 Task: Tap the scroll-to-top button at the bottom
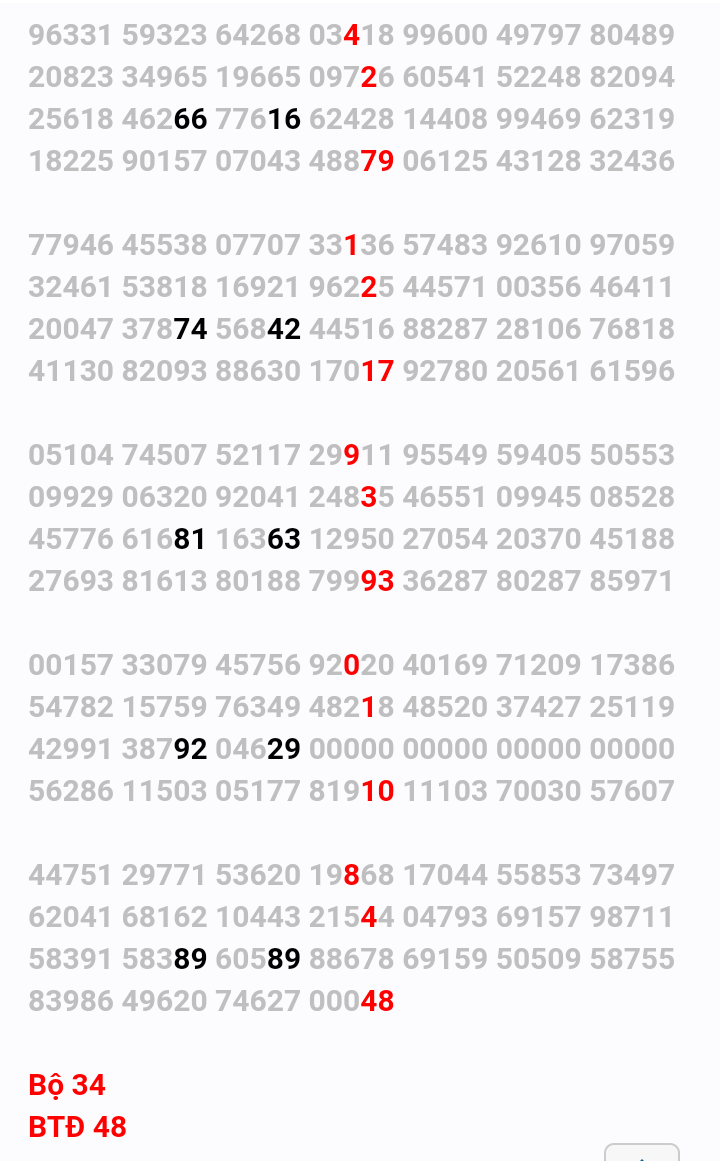tap(642, 1153)
